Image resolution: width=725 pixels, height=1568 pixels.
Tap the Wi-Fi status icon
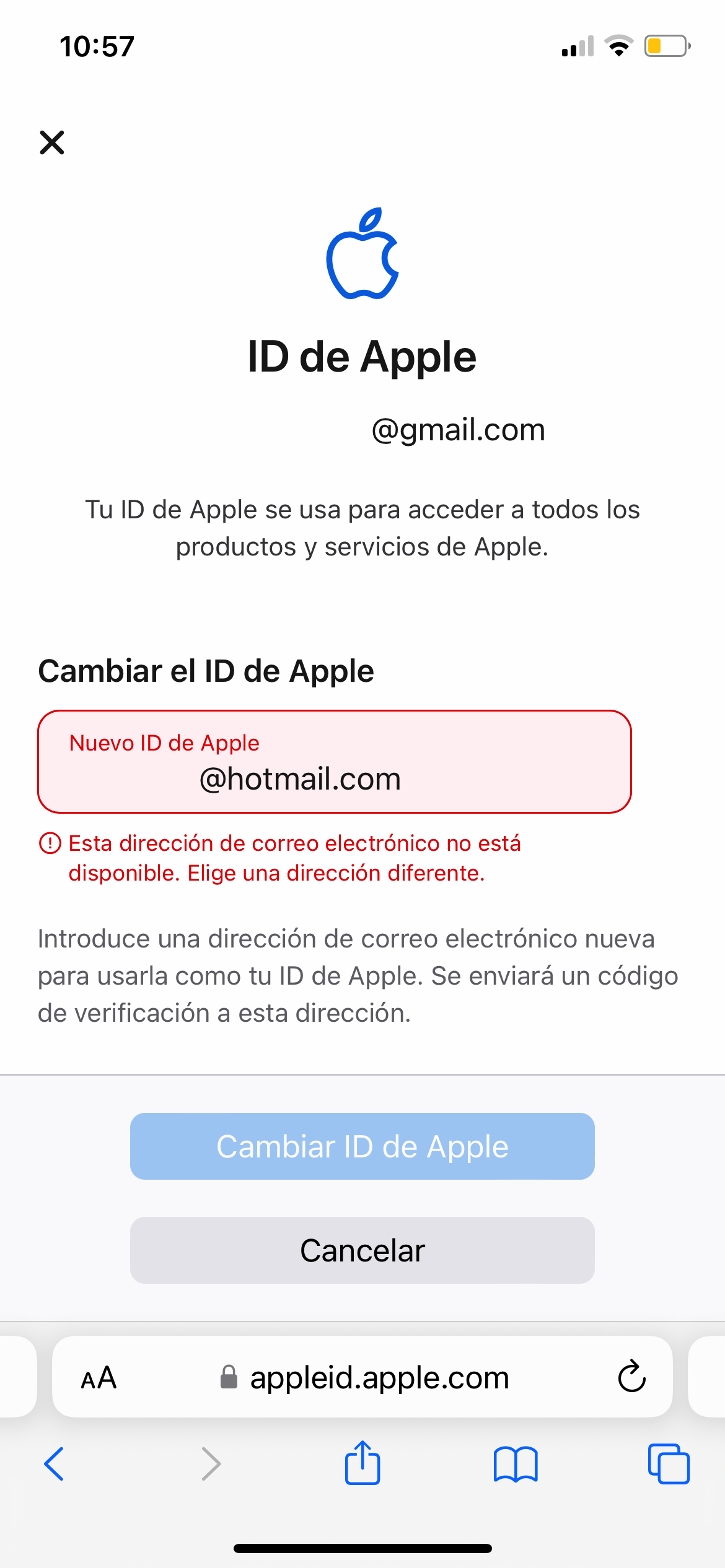click(x=618, y=45)
